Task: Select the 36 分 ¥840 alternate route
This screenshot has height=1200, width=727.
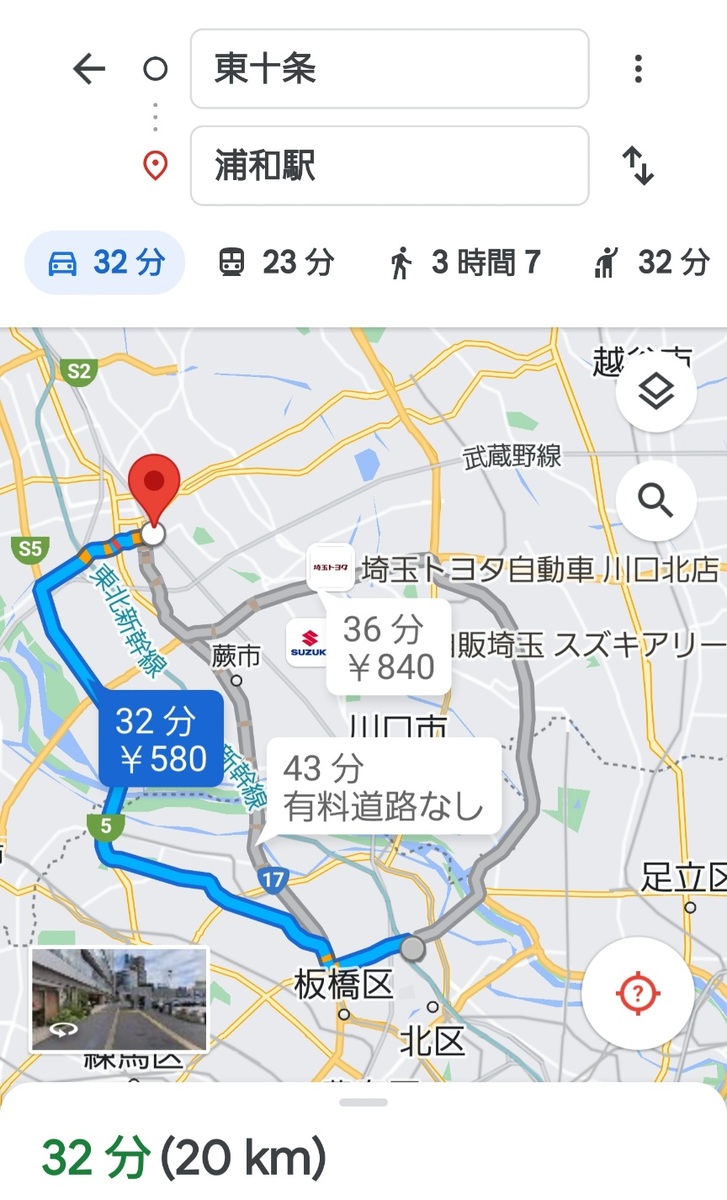Action: point(389,646)
